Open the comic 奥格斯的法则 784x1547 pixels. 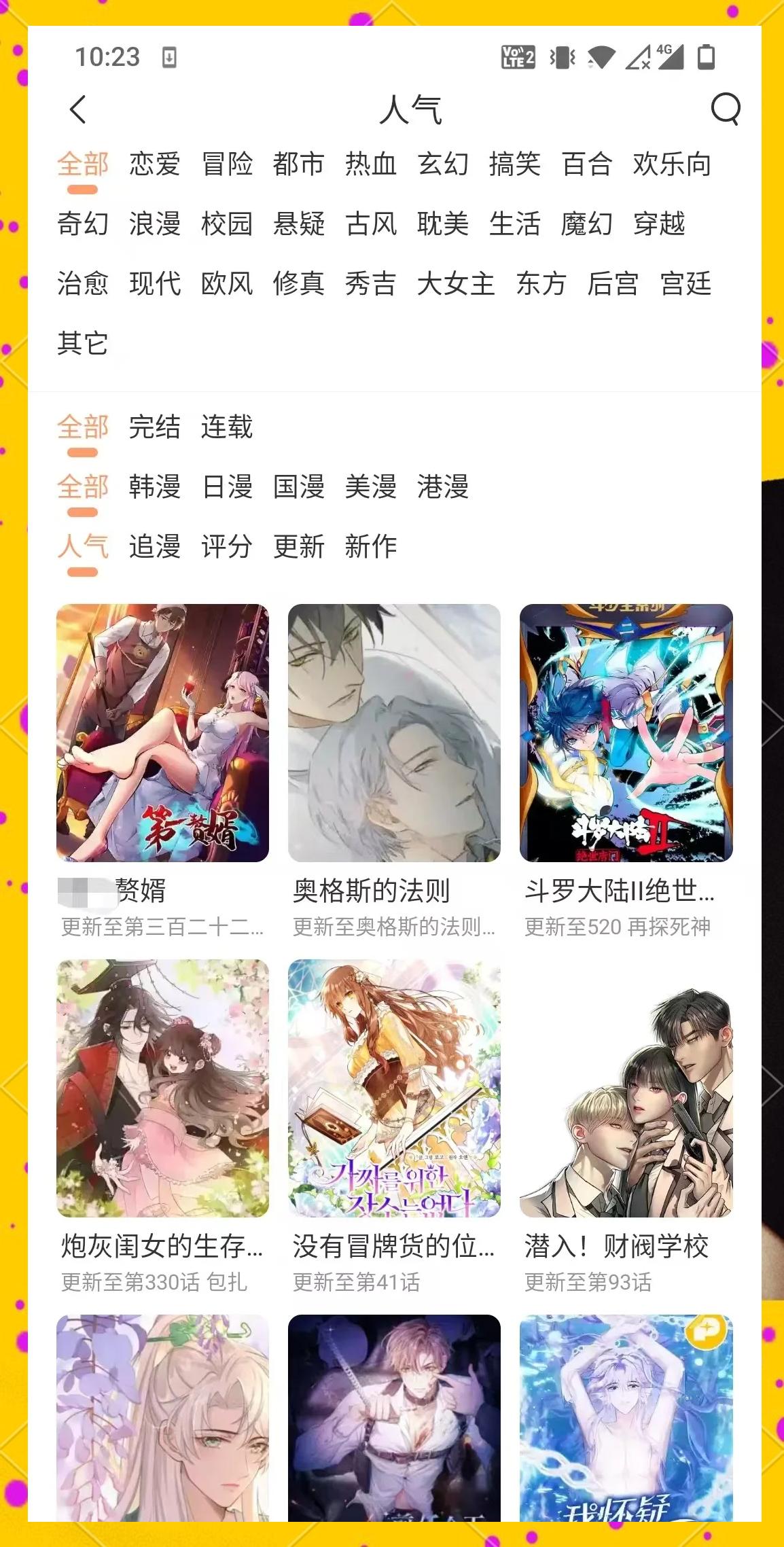coord(394,734)
